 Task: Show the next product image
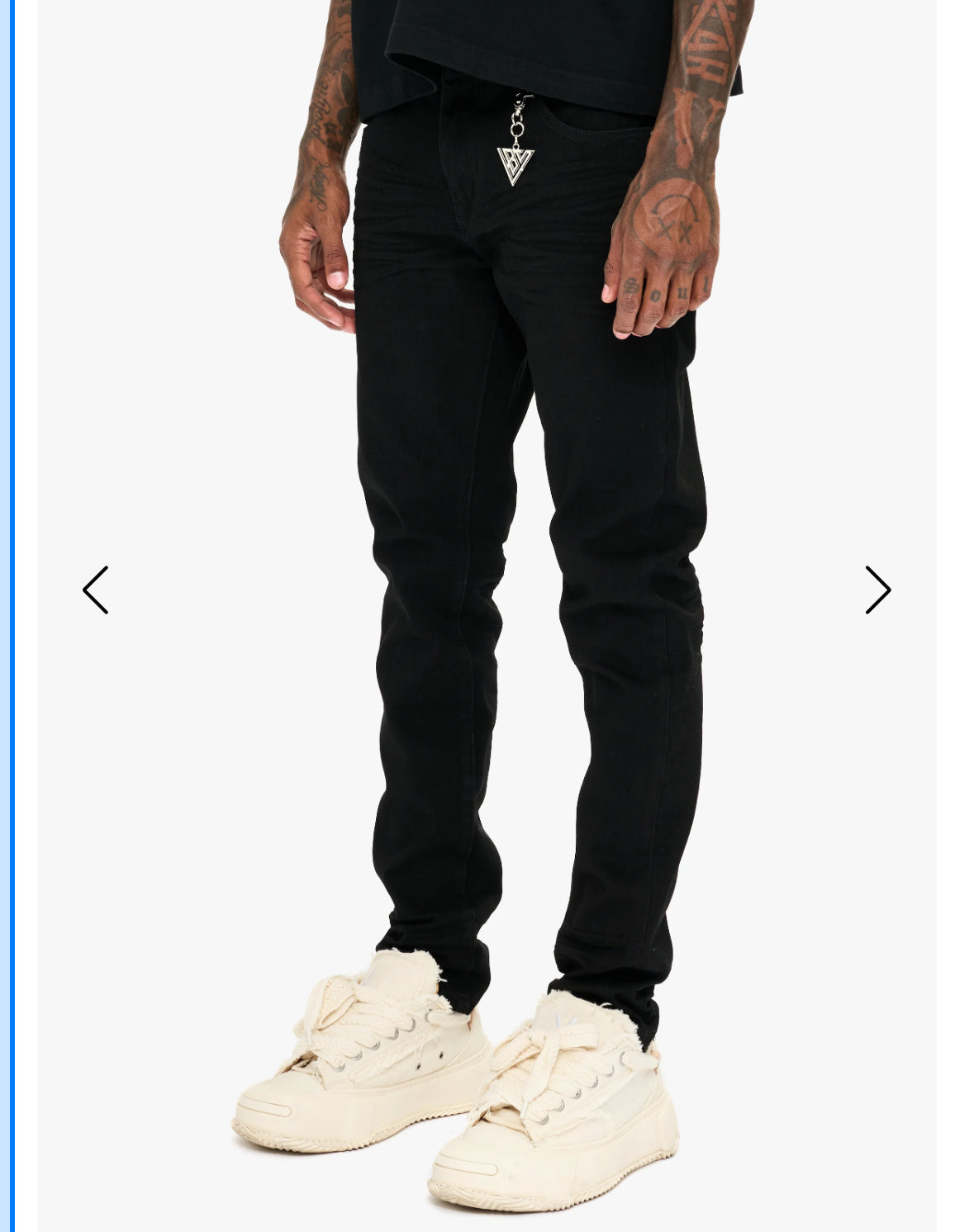877,590
